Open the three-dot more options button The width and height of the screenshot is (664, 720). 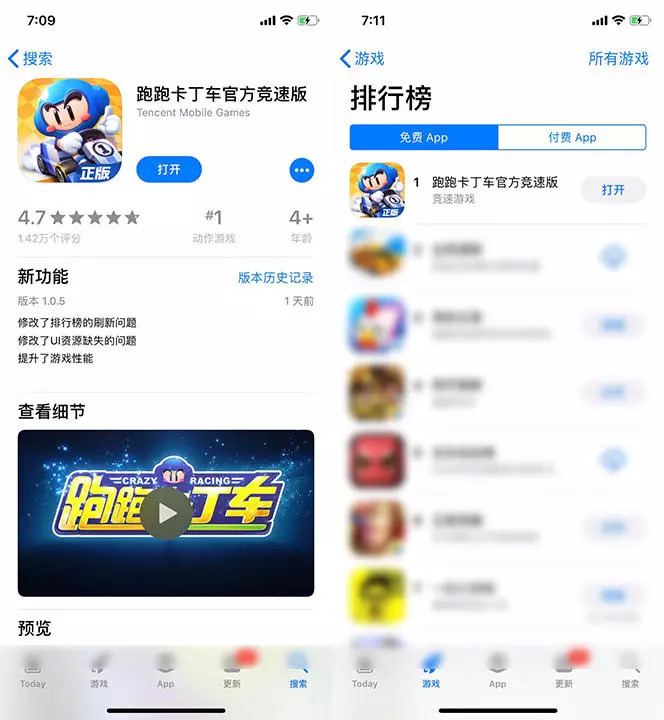tap(301, 171)
